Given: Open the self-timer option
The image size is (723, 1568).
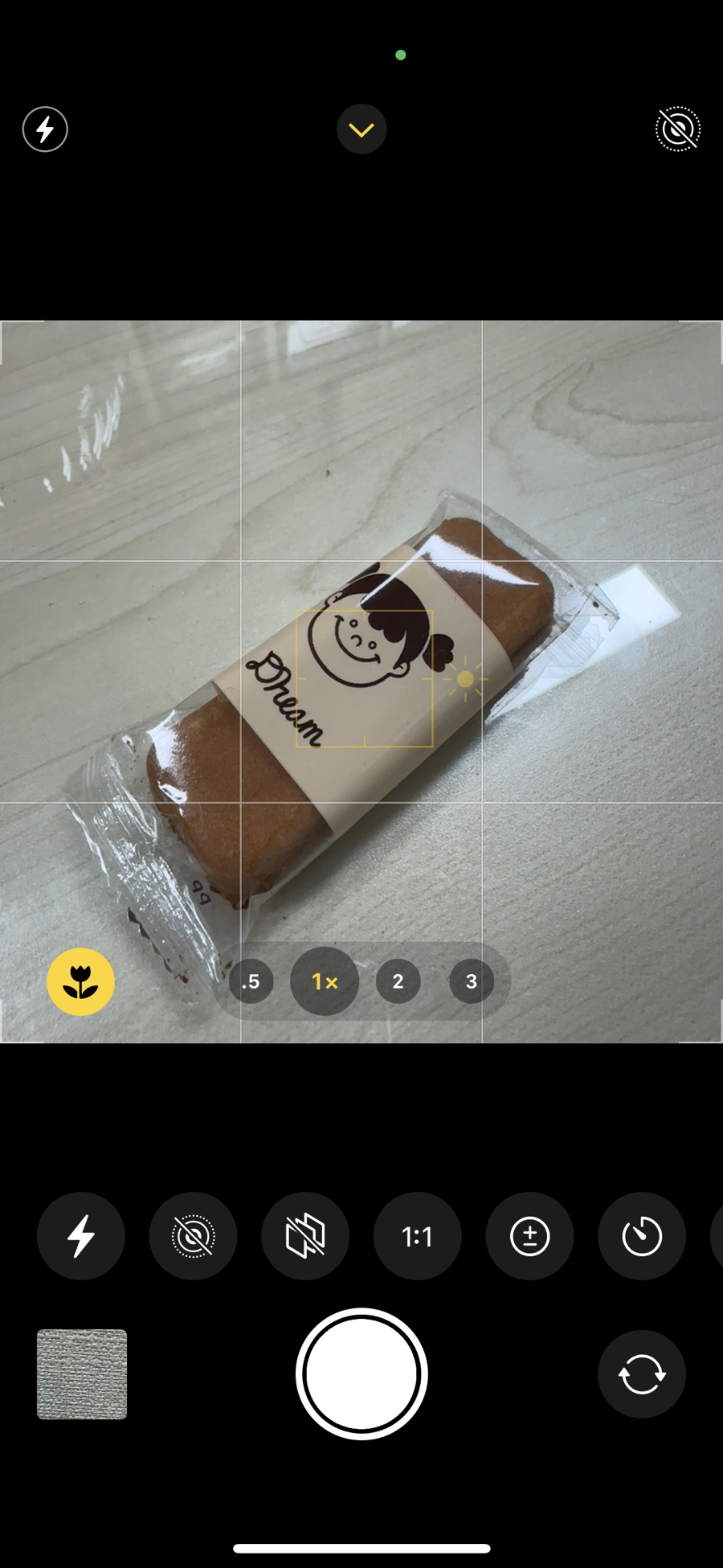Looking at the screenshot, I should click(x=641, y=1236).
